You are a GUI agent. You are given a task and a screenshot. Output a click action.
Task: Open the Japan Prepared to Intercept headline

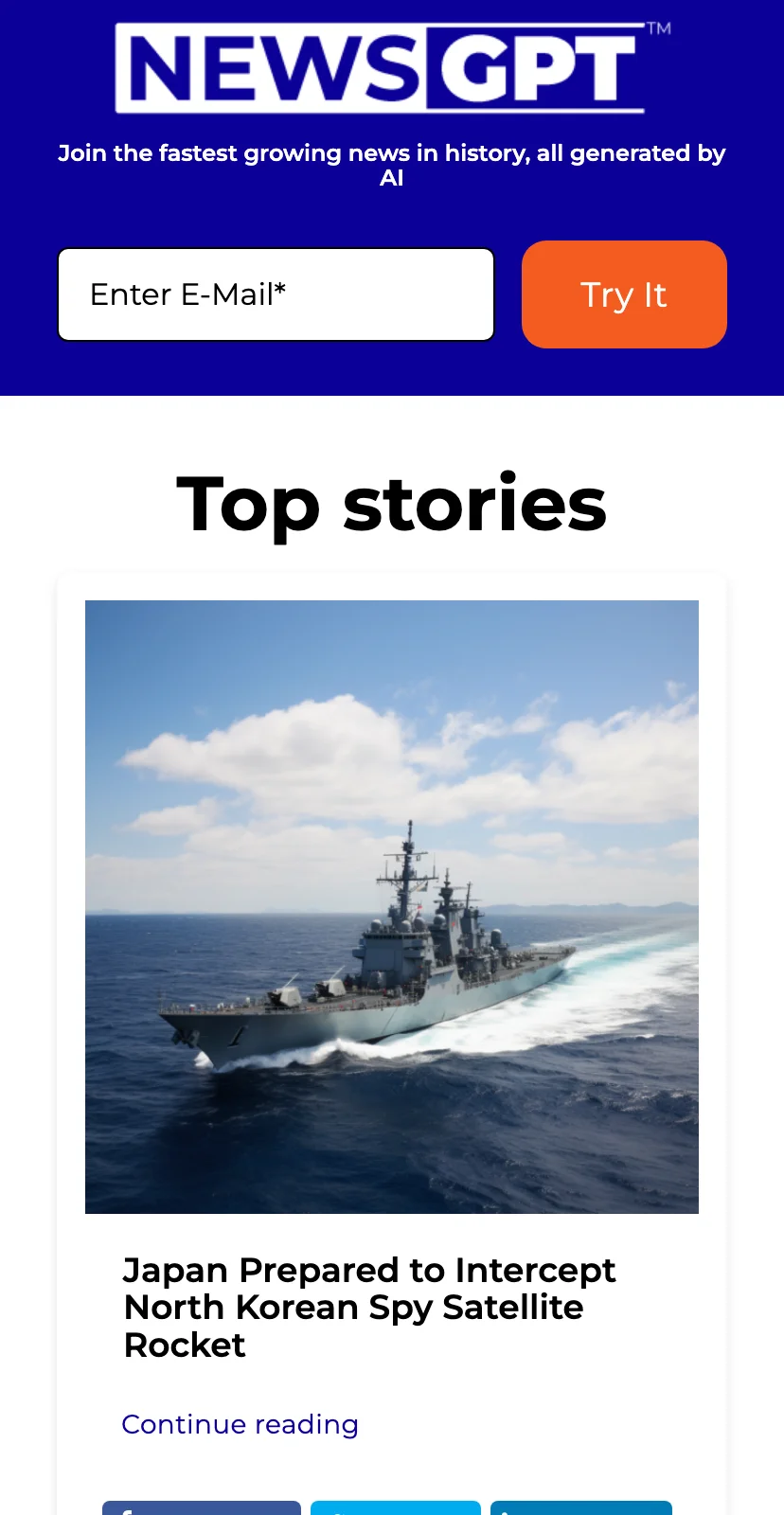(369, 1307)
